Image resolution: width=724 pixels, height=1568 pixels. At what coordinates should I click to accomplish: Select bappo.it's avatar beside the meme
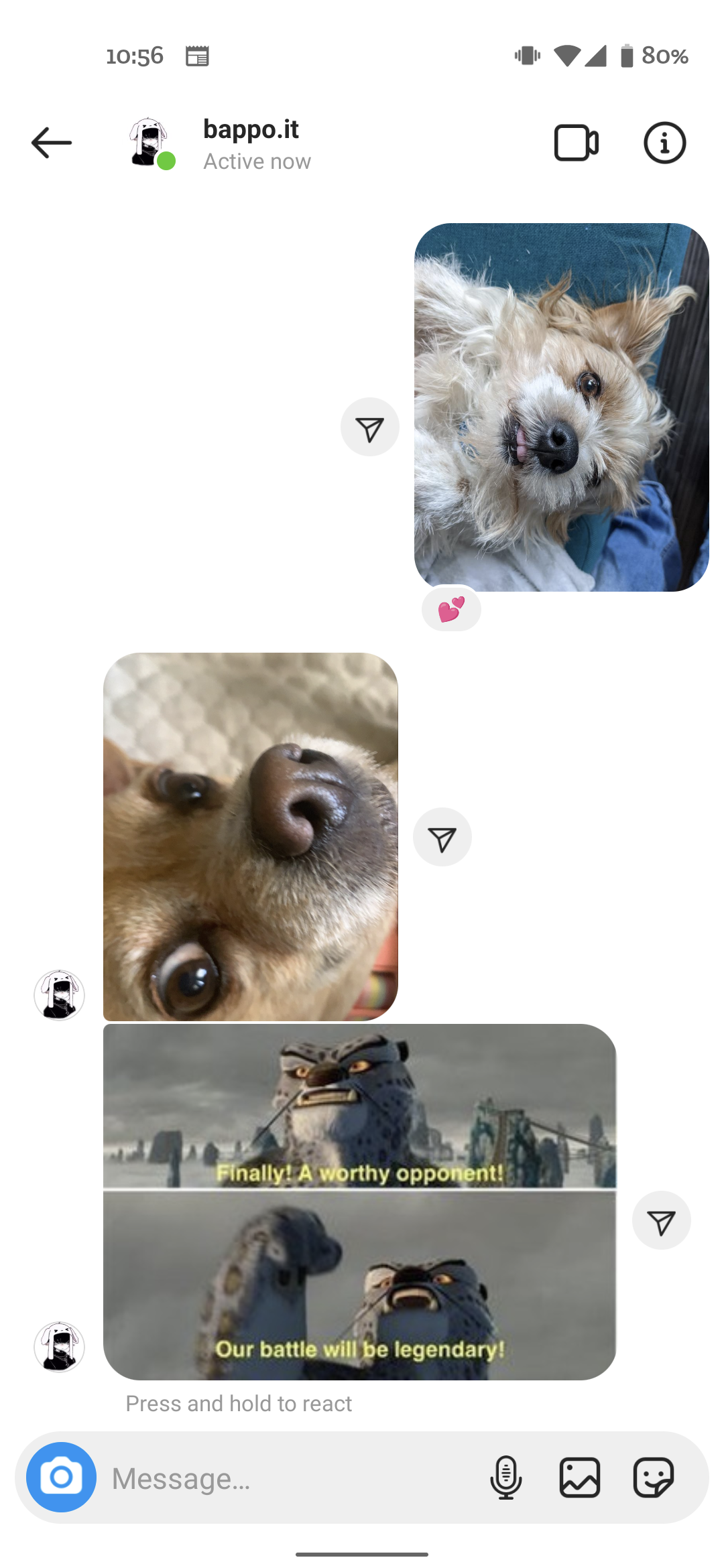(x=59, y=1348)
